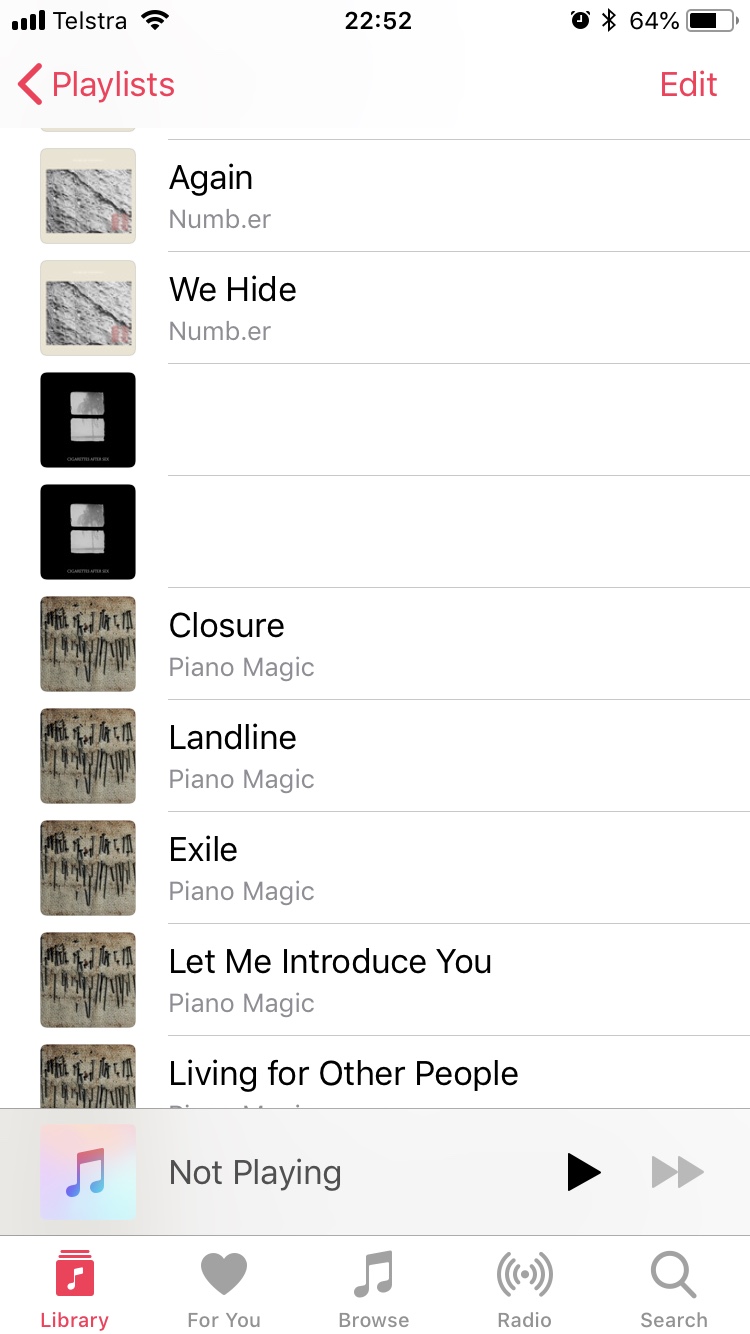750x1334 pixels.
Task: Switch to the Library tab
Action: [x=75, y=1290]
